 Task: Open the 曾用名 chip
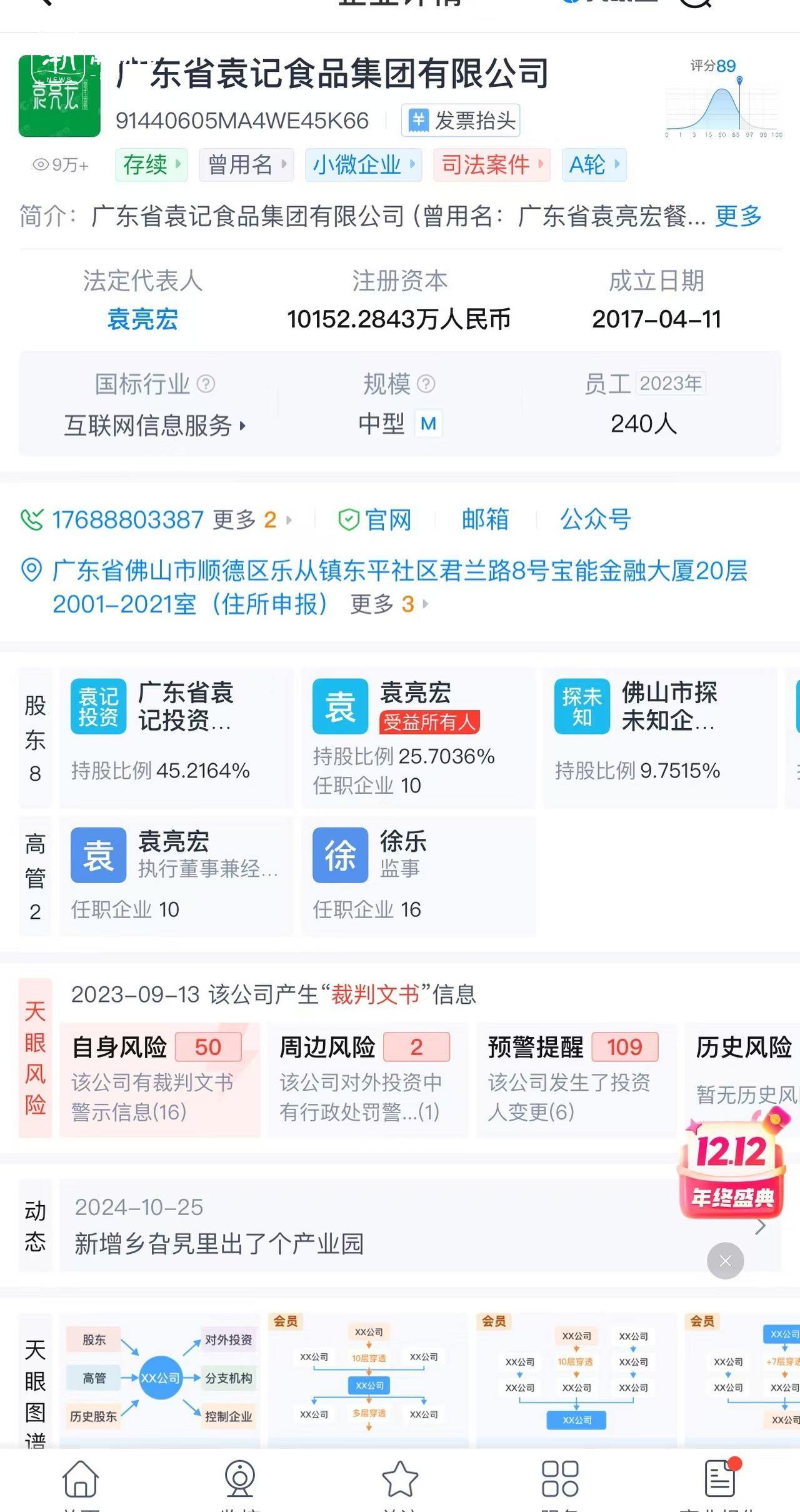pos(246,165)
